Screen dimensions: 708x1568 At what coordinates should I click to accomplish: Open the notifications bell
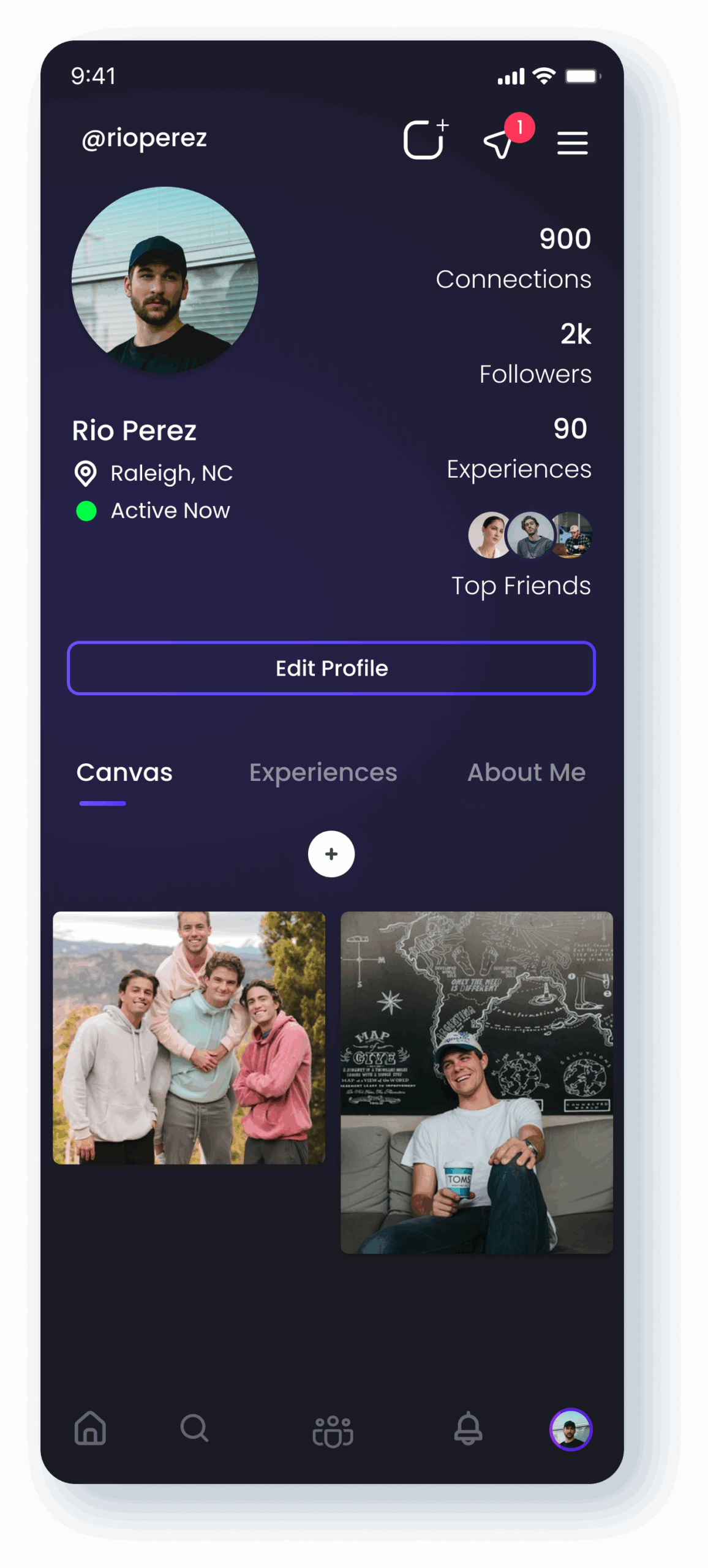468,1429
